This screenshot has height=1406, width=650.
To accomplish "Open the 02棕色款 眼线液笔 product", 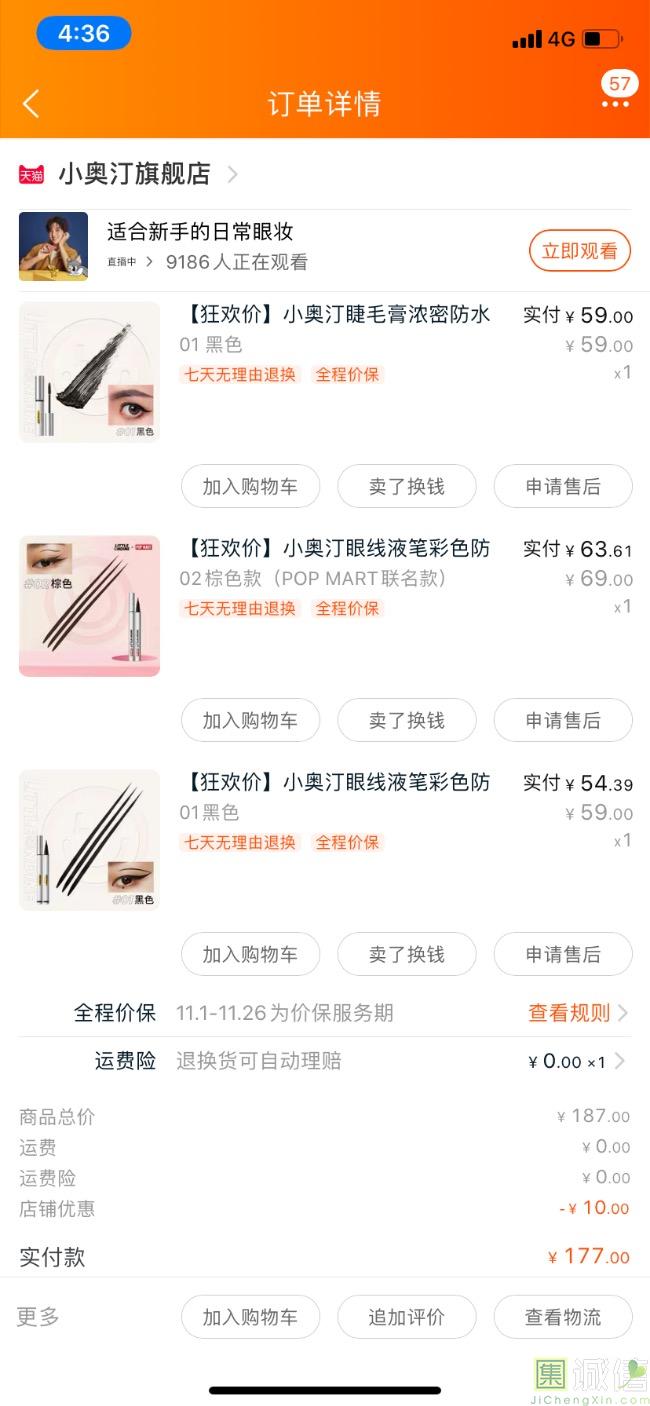I will (x=337, y=549).
